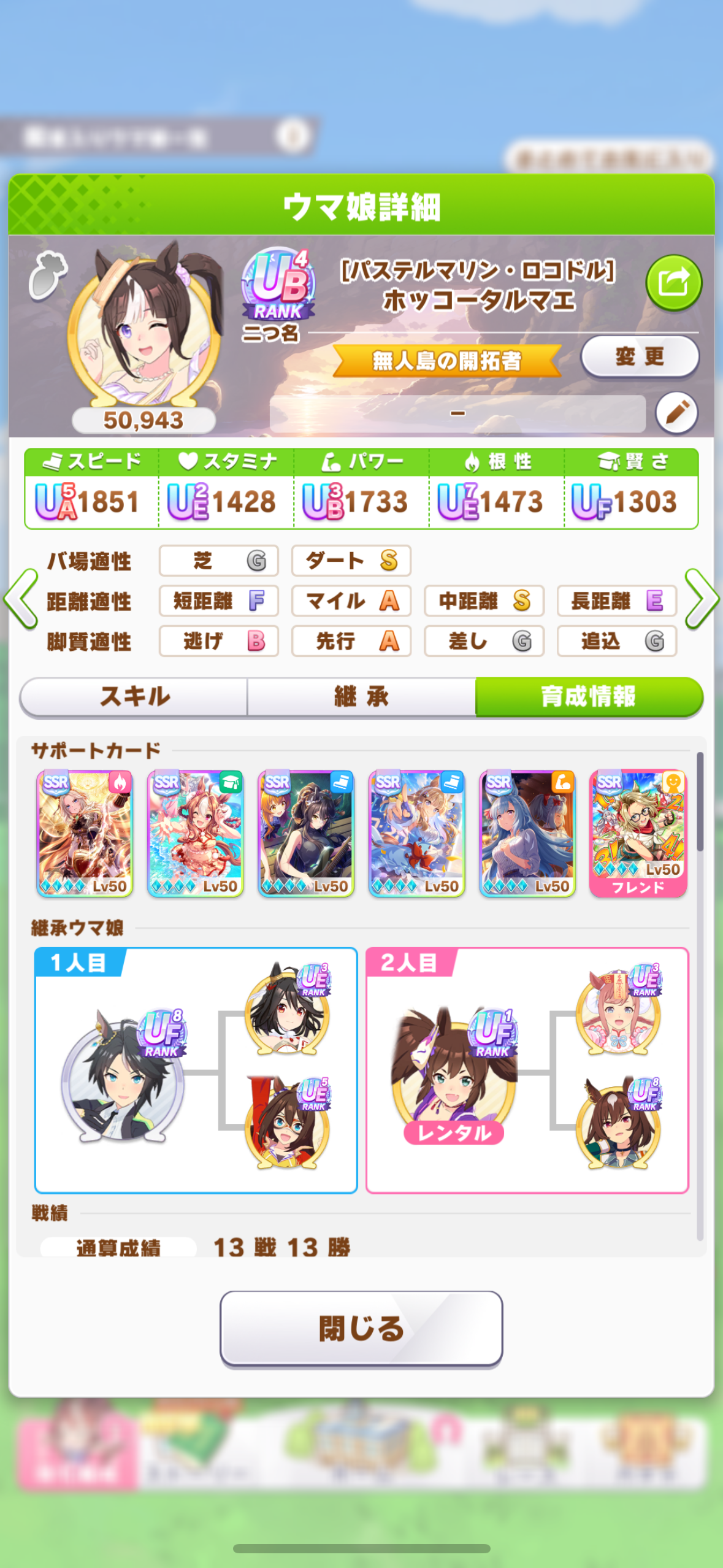Go to next character with right arrow
The image size is (723, 1568).
702,599
